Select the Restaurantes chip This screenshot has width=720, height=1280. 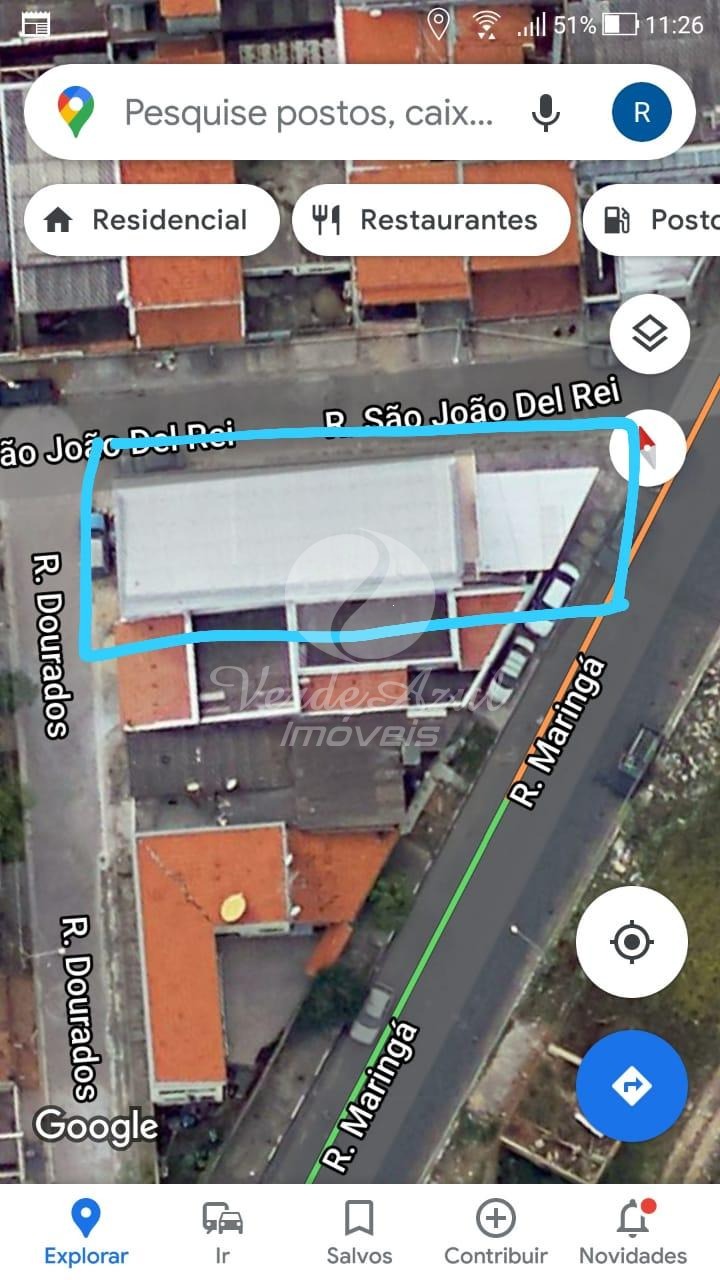431,220
